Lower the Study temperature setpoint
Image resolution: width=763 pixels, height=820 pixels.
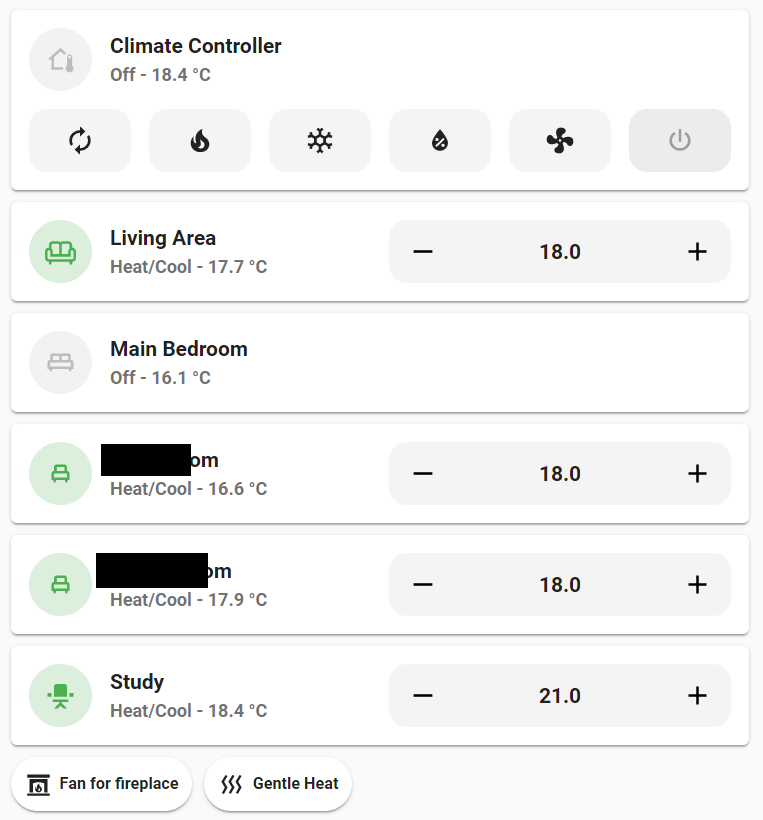[422, 694]
